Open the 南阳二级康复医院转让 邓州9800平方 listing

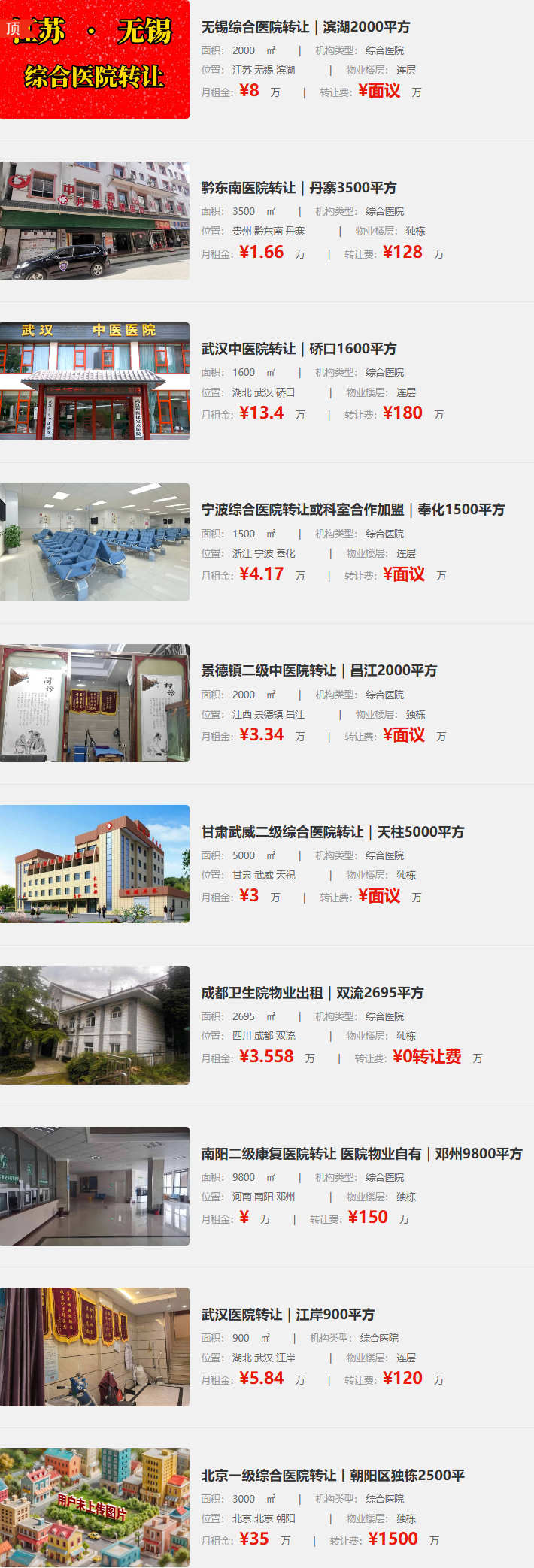(361, 1154)
